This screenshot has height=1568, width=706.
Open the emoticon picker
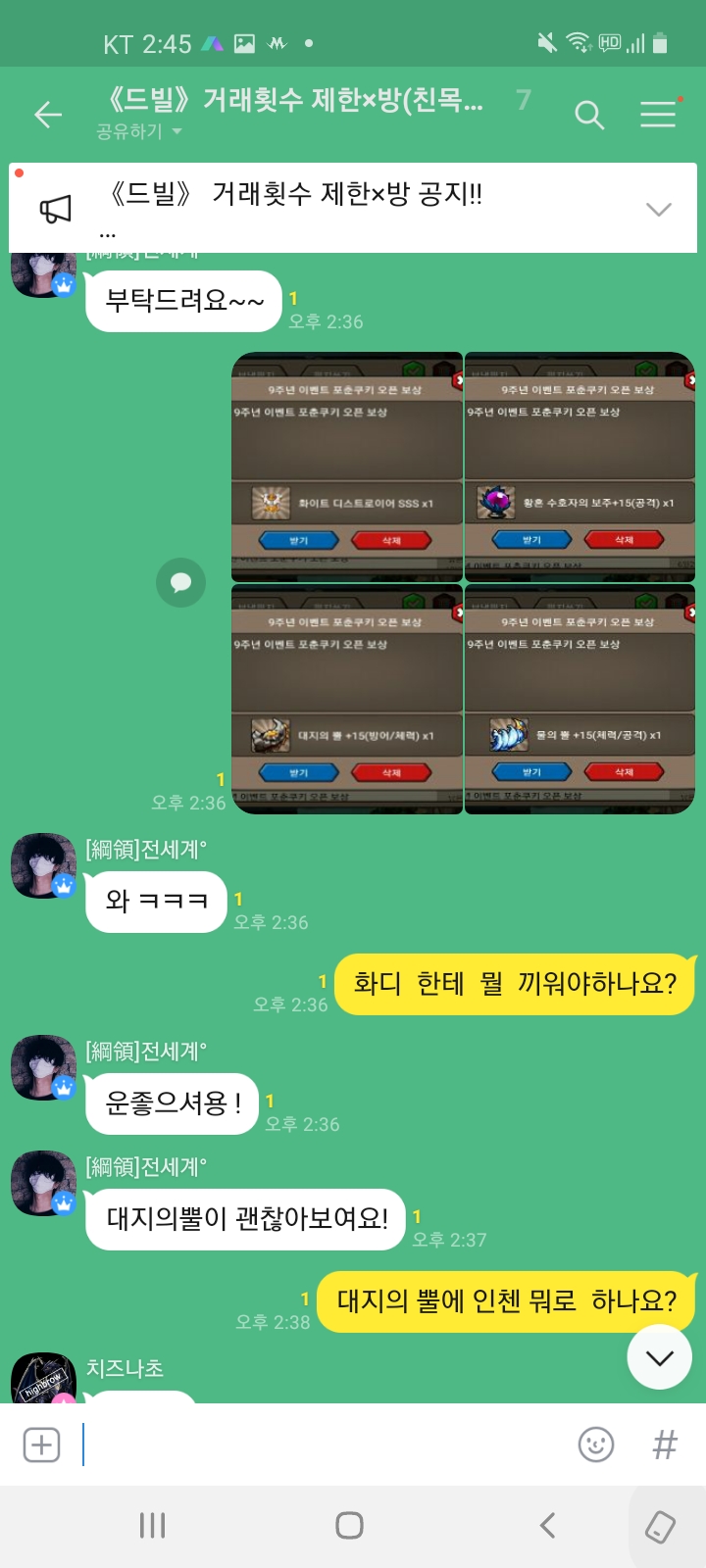[x=596, y=1445]
